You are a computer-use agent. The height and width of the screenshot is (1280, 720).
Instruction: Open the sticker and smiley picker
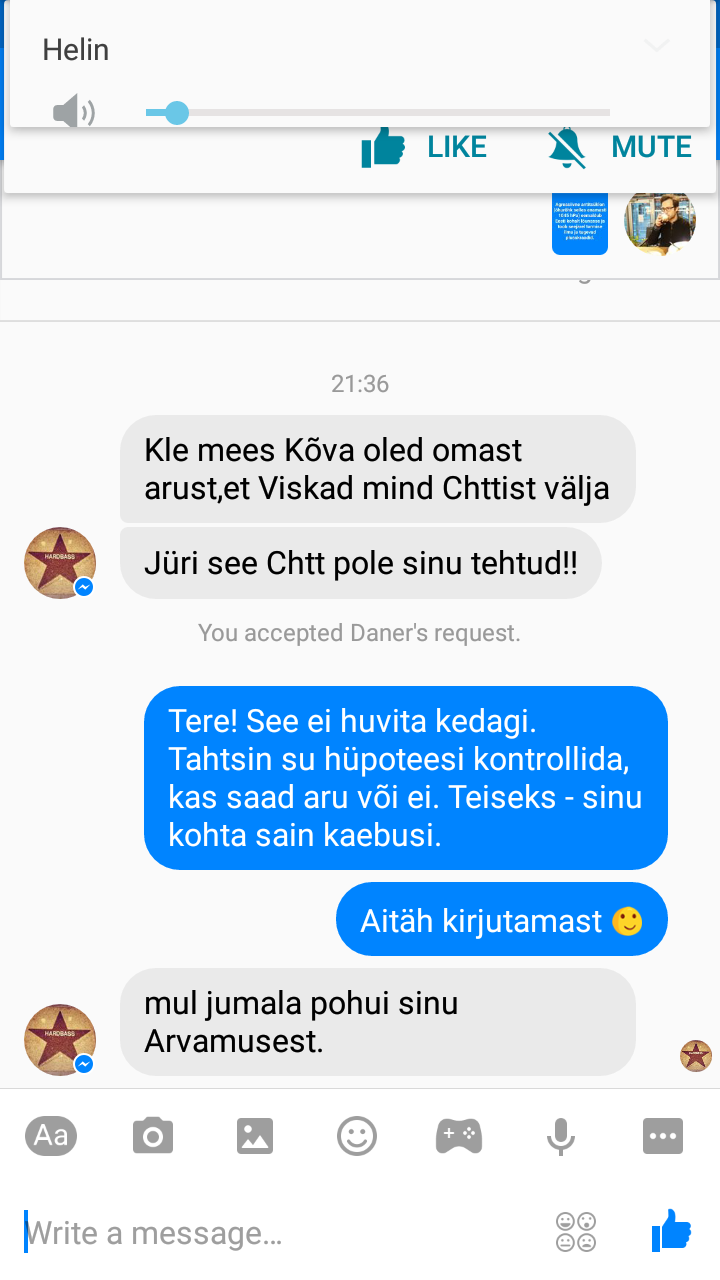(357, 1136)
